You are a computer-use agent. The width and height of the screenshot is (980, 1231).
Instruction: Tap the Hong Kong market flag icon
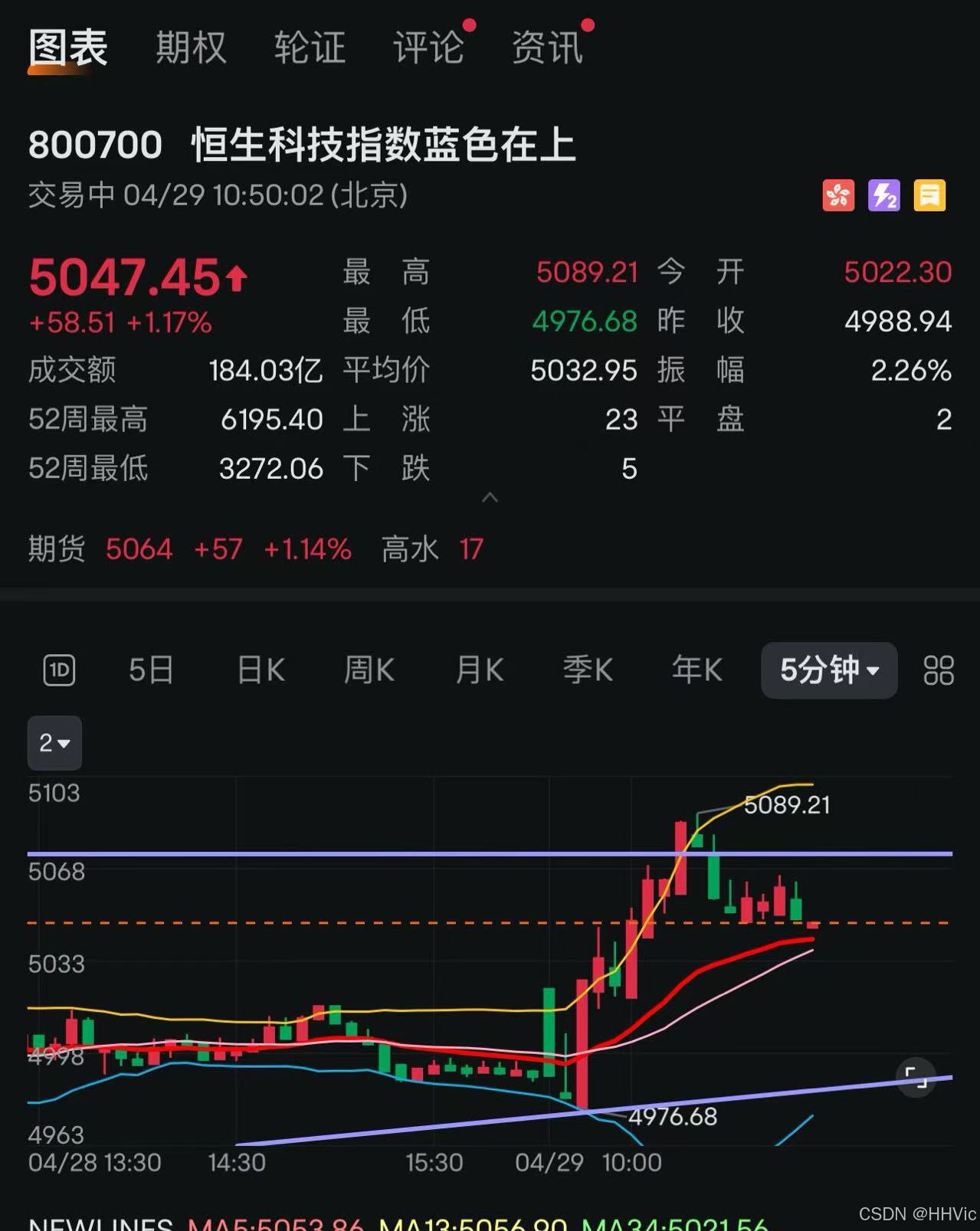pyautogui.click(x=838, y=195)
